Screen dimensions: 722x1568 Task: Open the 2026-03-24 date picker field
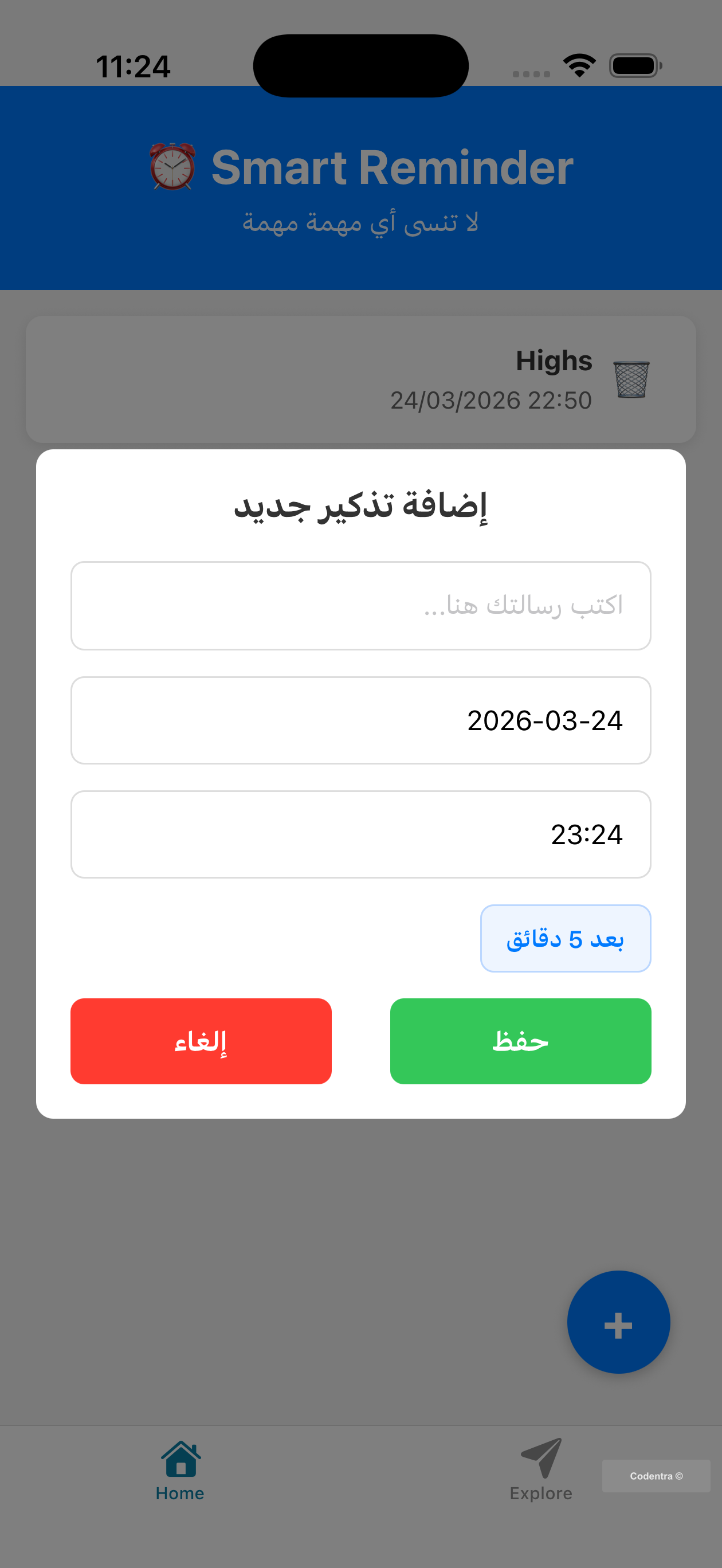pyautogui.click(x=361, y=720)
